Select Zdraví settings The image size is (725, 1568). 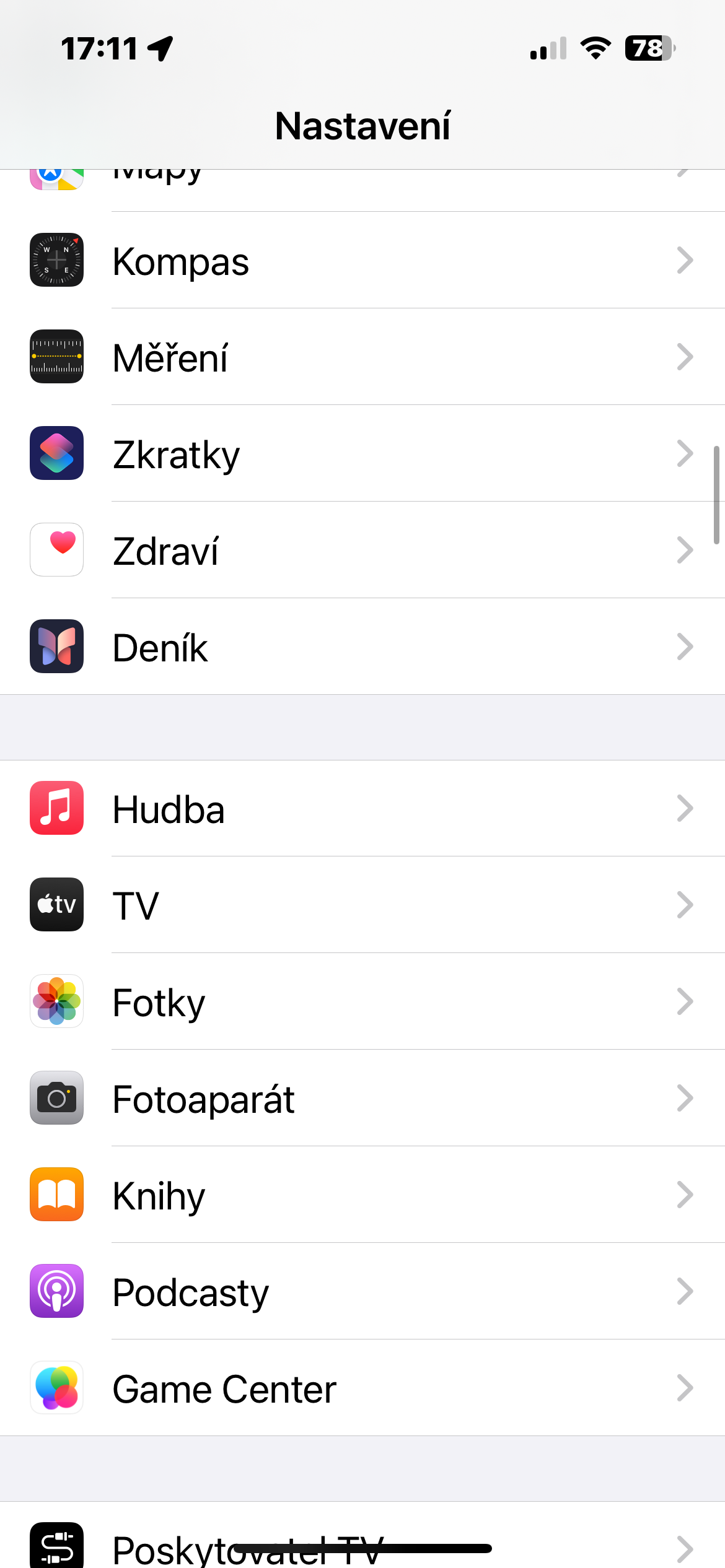click(x=362, y=551)
